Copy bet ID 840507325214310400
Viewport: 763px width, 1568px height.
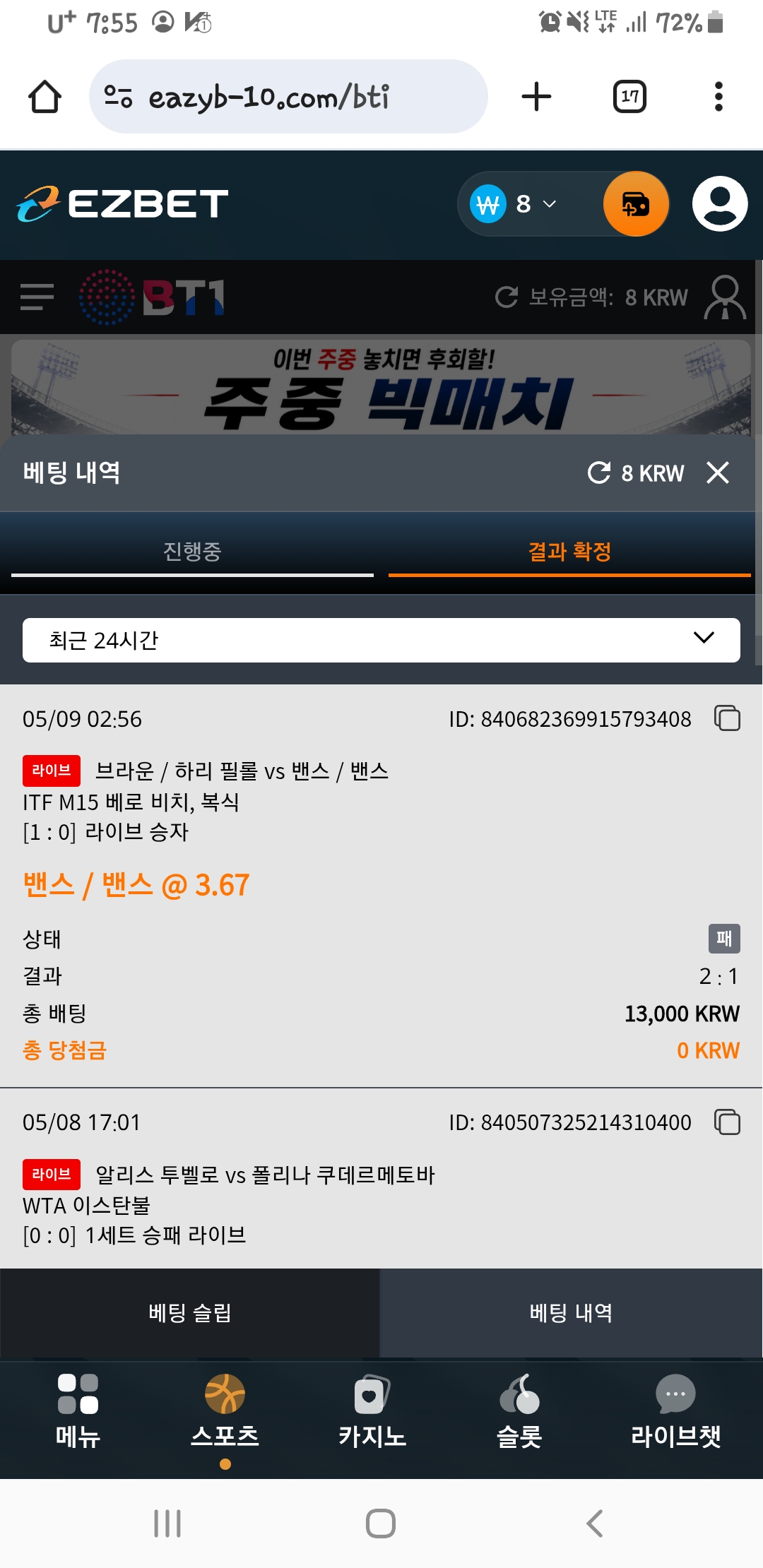tap(727, 1122)
